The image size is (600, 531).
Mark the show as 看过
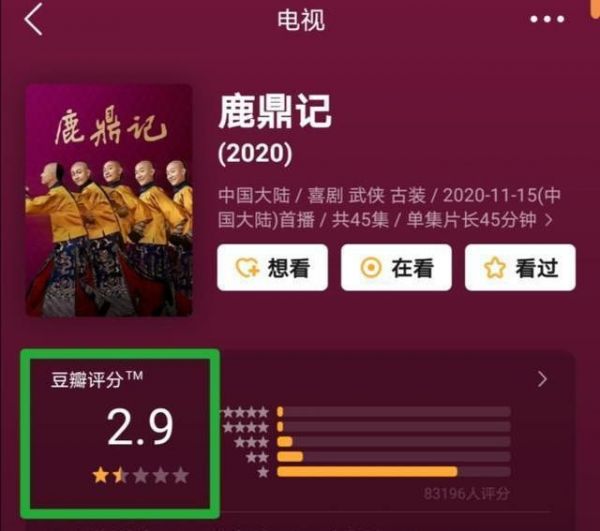point(520,267)
